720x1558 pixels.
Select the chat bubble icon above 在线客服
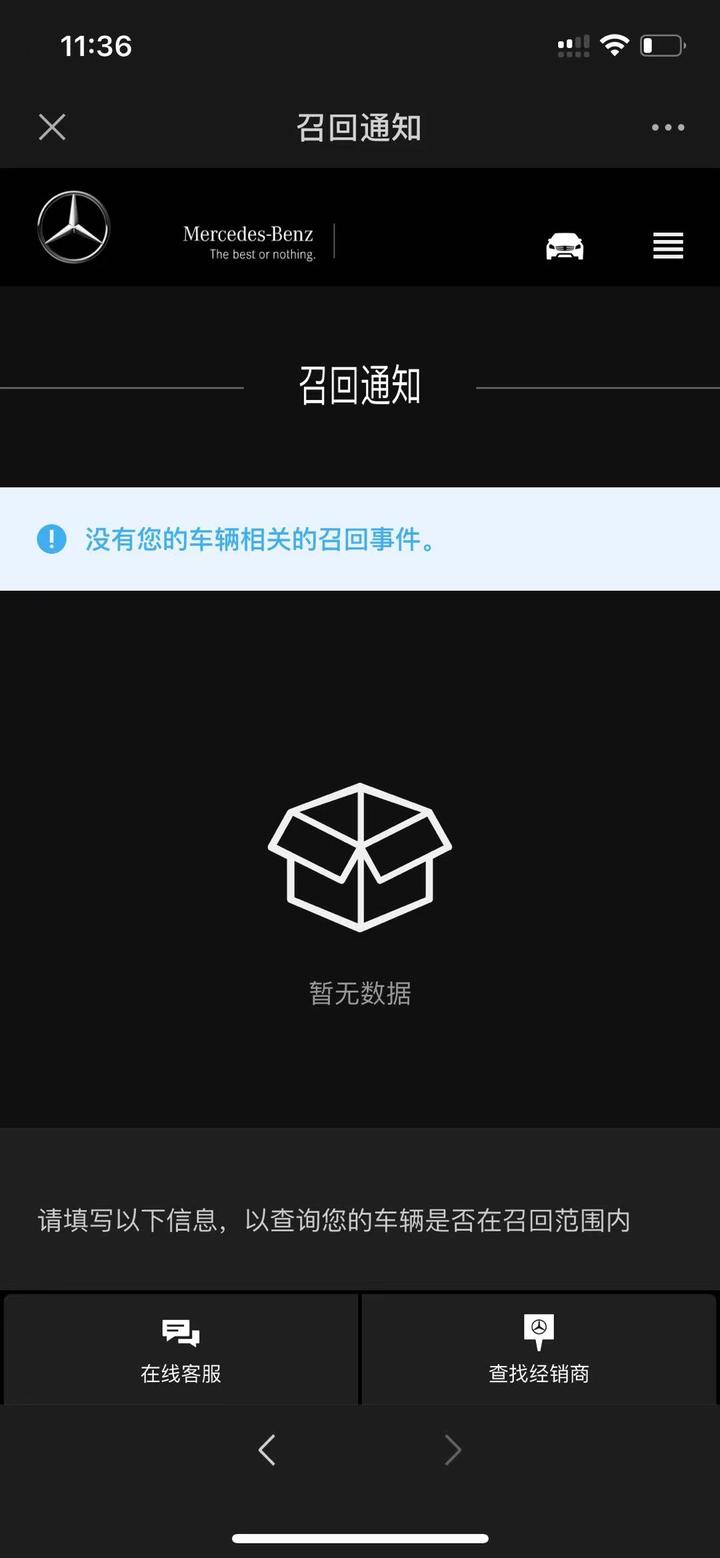pyautogui.click(x=179, y=1331)
